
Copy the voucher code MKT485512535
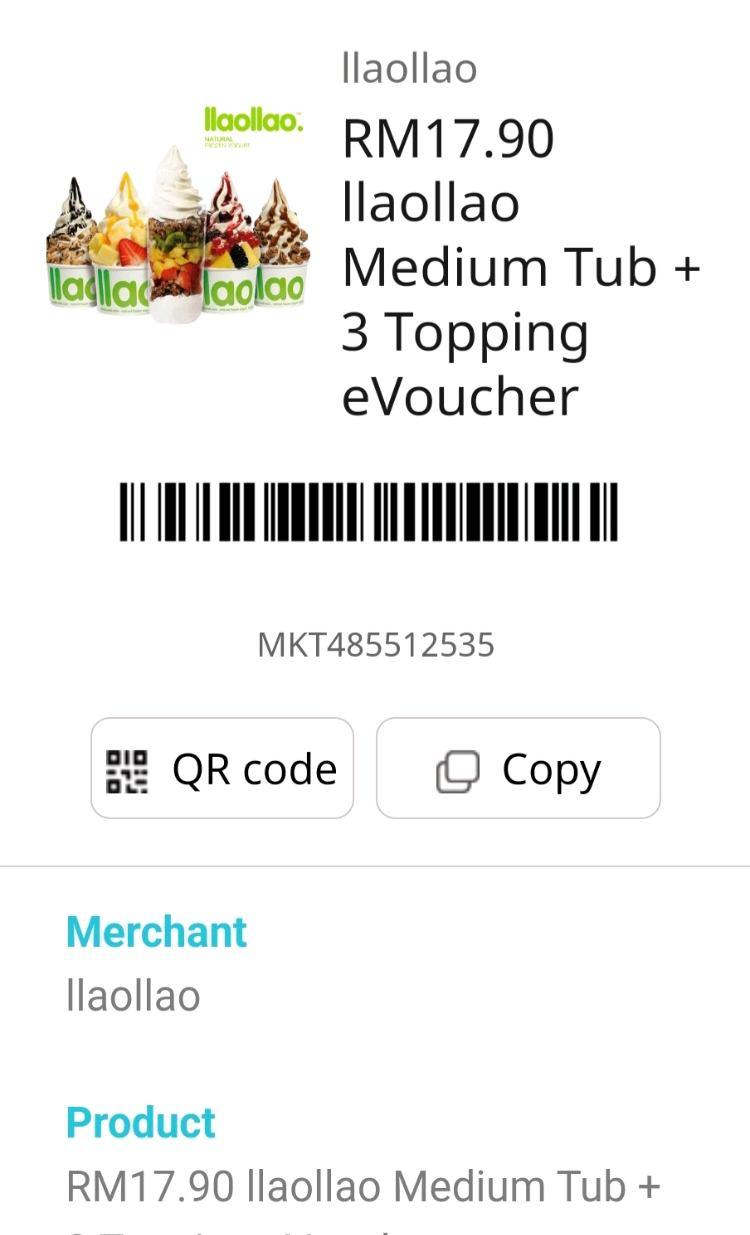pyautogui.click(x=518, y=768)
